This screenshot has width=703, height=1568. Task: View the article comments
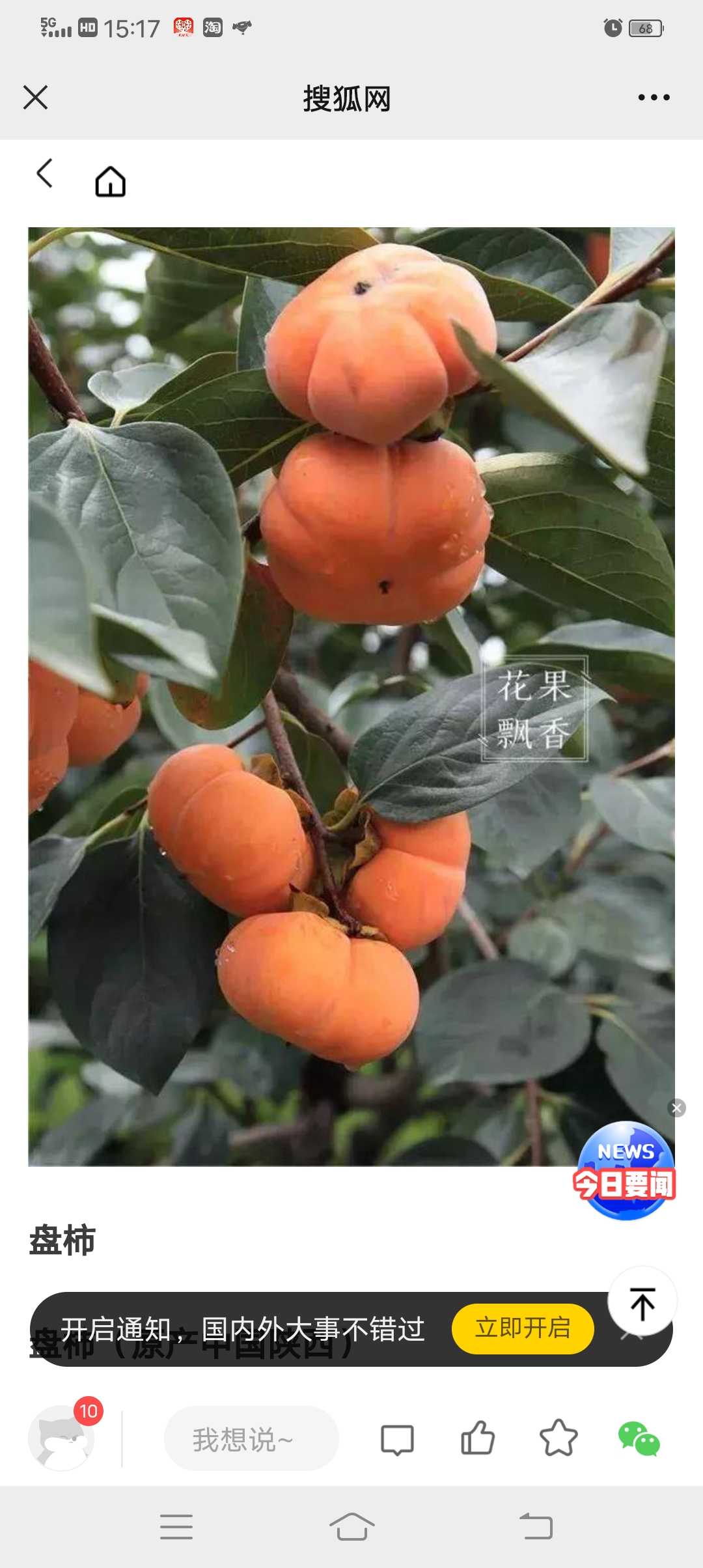tap(397, 1439)
